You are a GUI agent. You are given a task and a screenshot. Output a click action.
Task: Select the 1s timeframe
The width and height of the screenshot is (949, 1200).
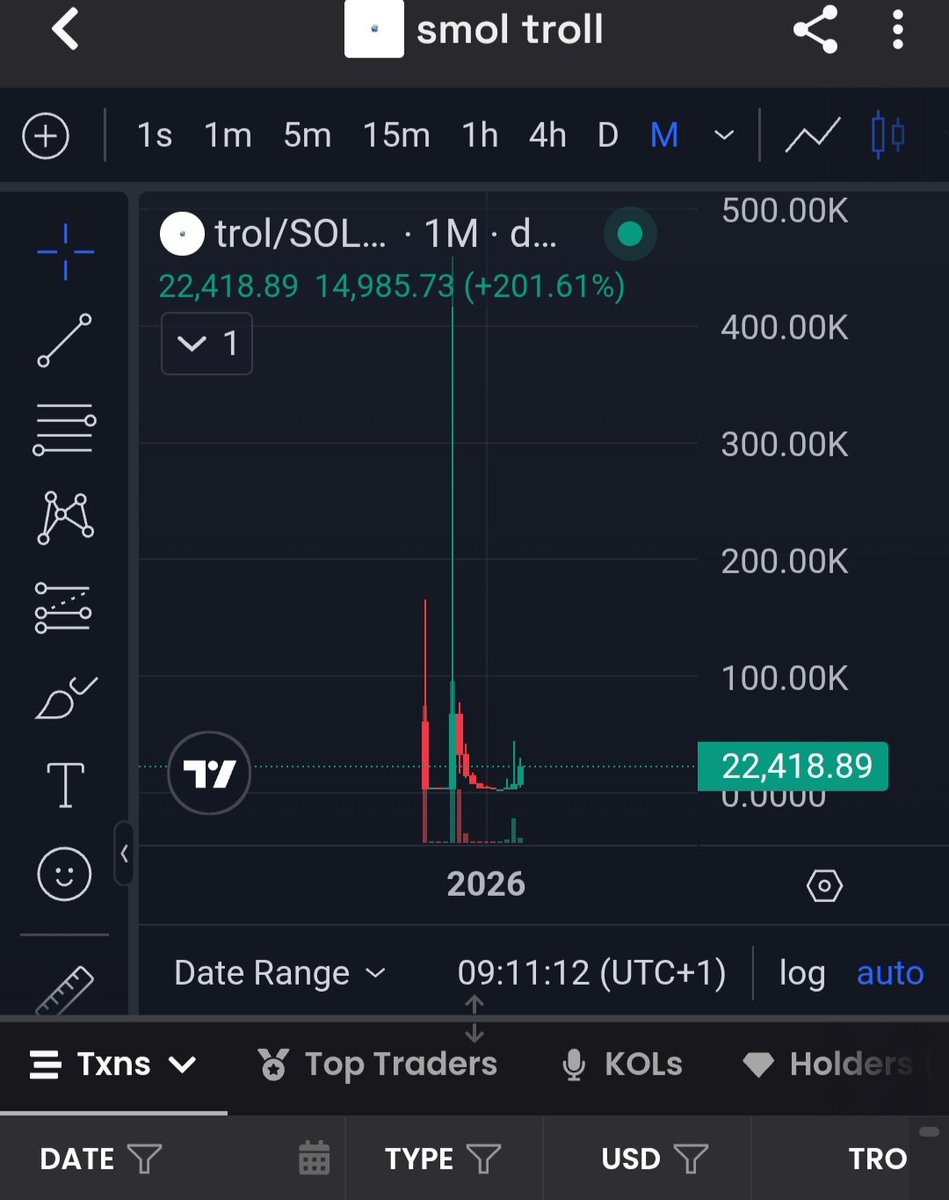[154, 135]
